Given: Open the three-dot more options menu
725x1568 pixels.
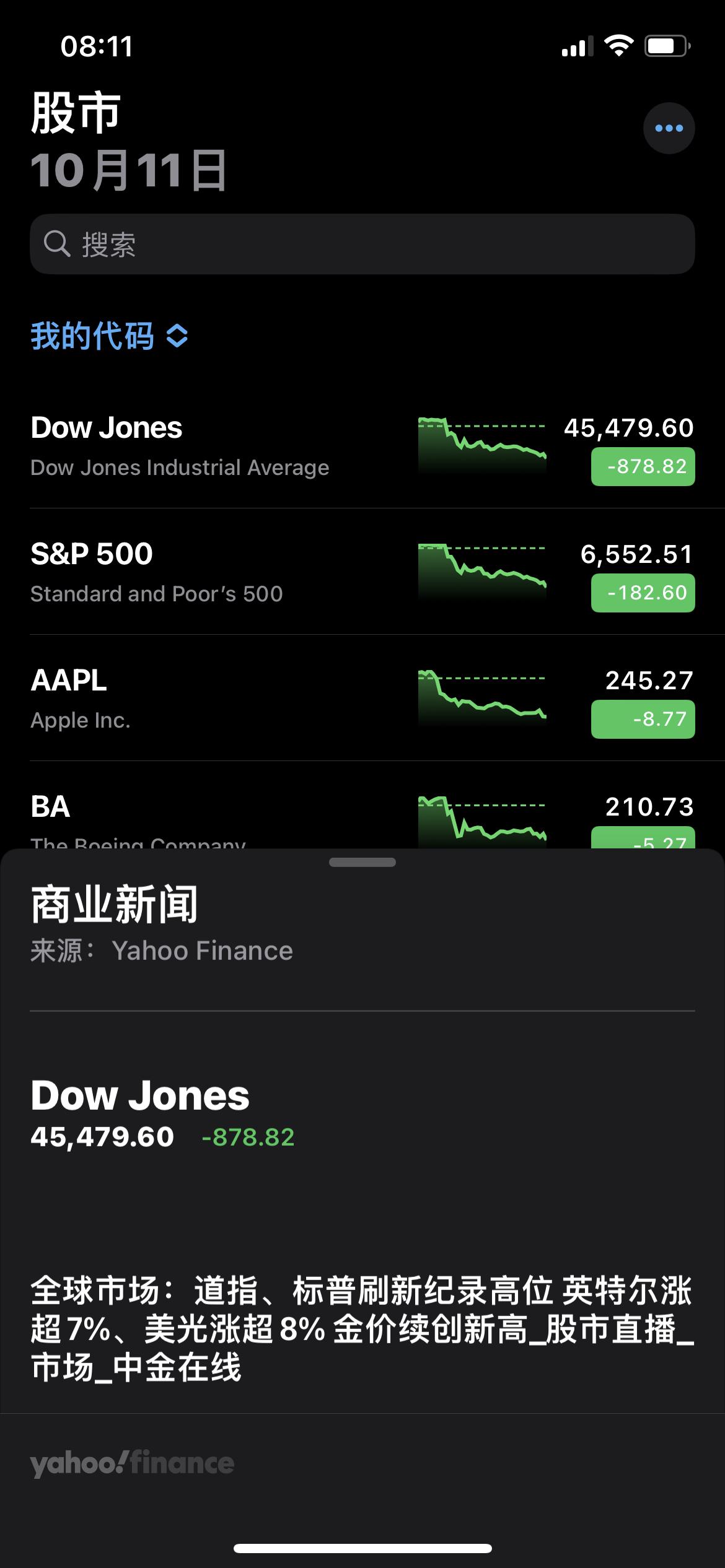Looking at the screenshot, I should click(669, 128).
